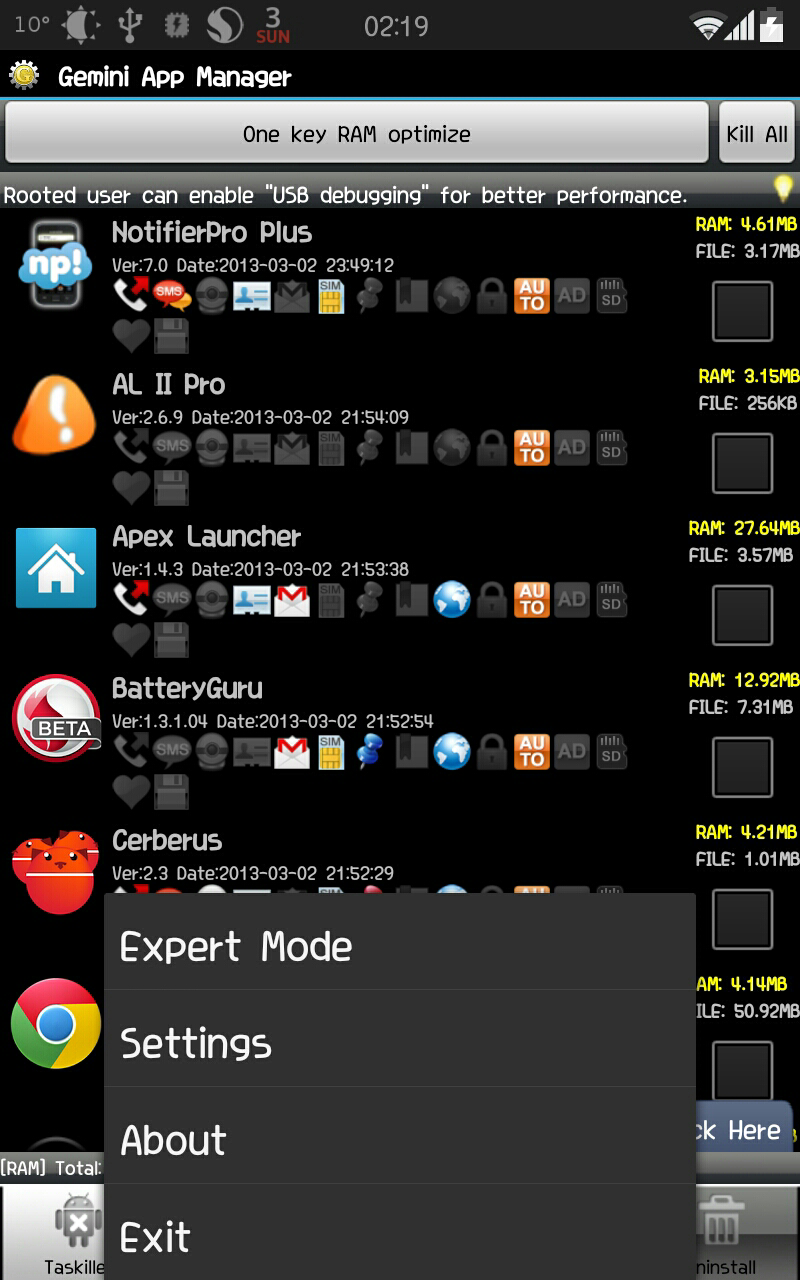Open the Apex Launcher app entry
The width and height of the screenshot is (800, 1280).
[206, 537]
